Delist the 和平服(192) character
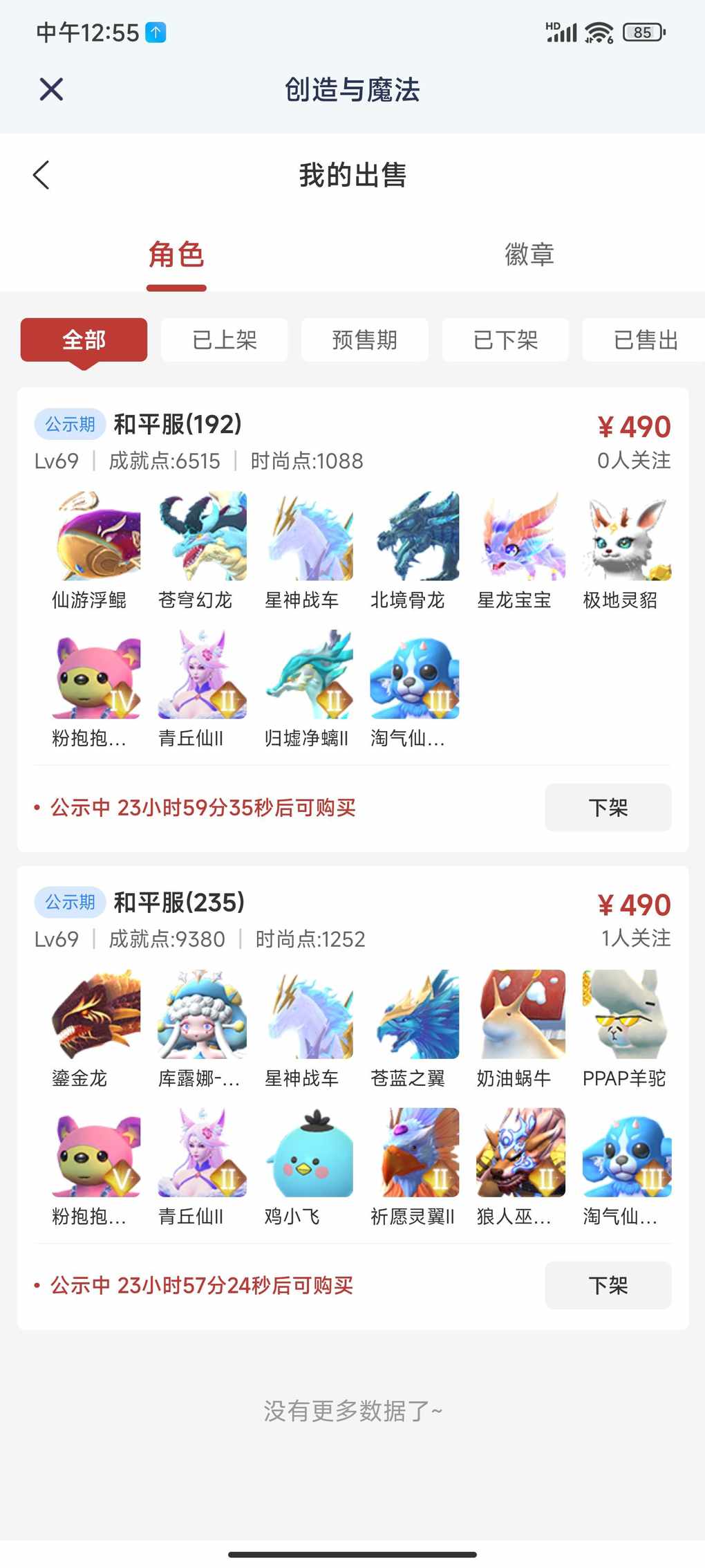This screenshot has height=1568, width=705. pos(608,807)
